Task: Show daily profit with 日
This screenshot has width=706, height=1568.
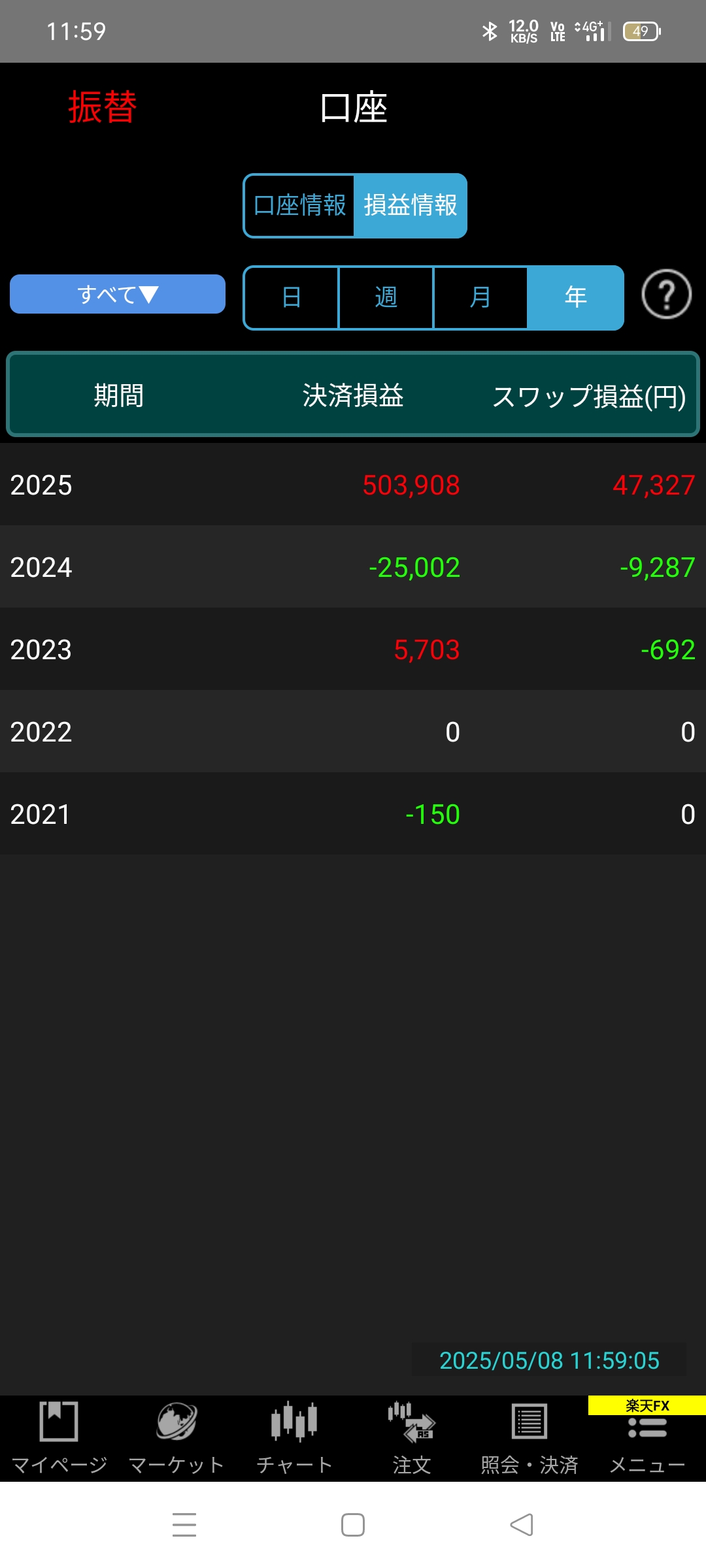Action: (x=292, y=298)
